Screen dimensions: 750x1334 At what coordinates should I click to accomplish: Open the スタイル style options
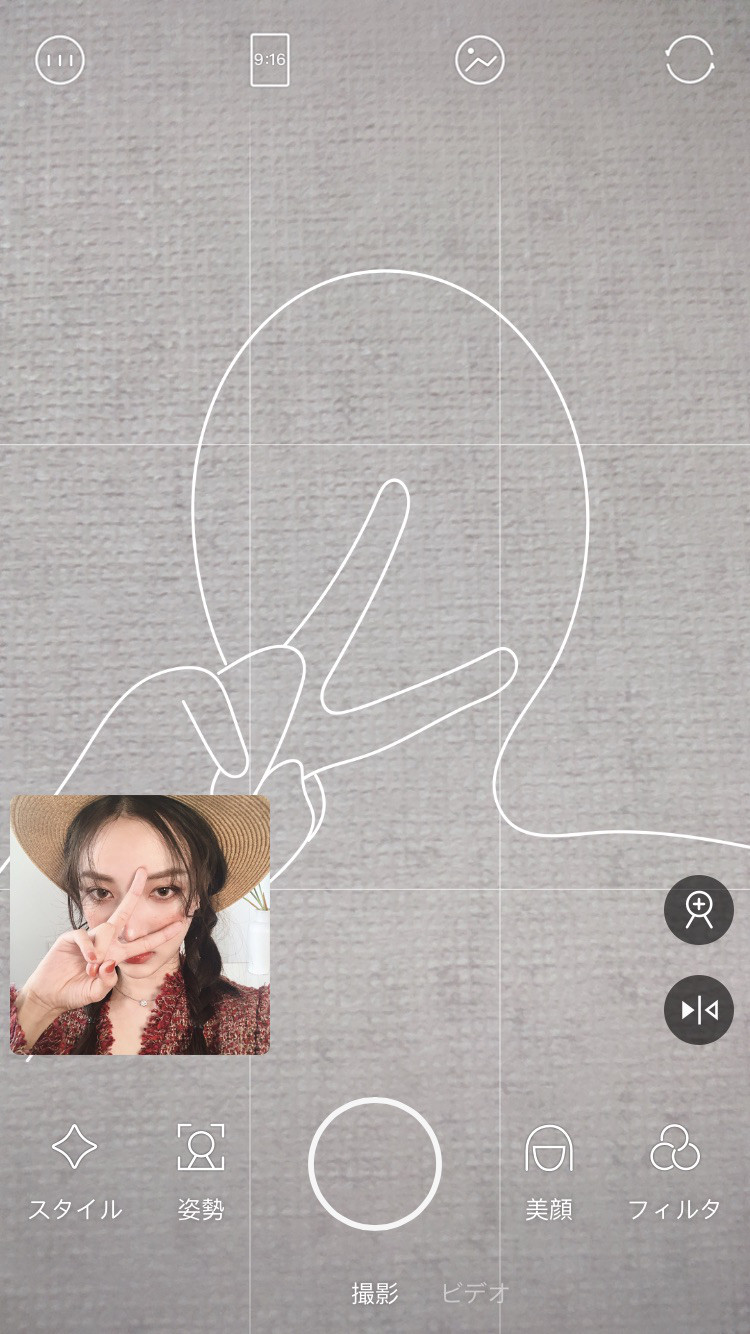(75, 1170)
